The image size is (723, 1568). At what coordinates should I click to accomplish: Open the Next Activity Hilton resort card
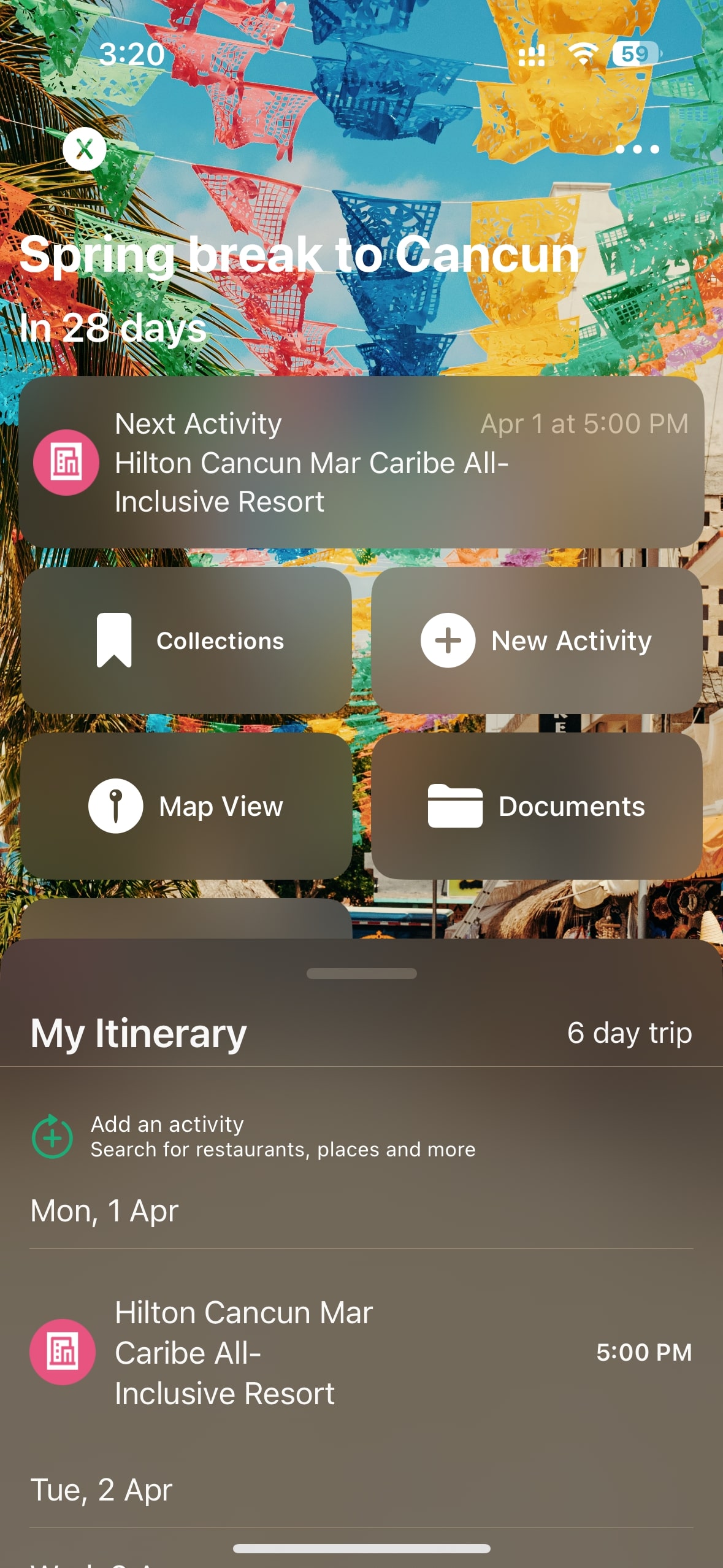point(361,462)
